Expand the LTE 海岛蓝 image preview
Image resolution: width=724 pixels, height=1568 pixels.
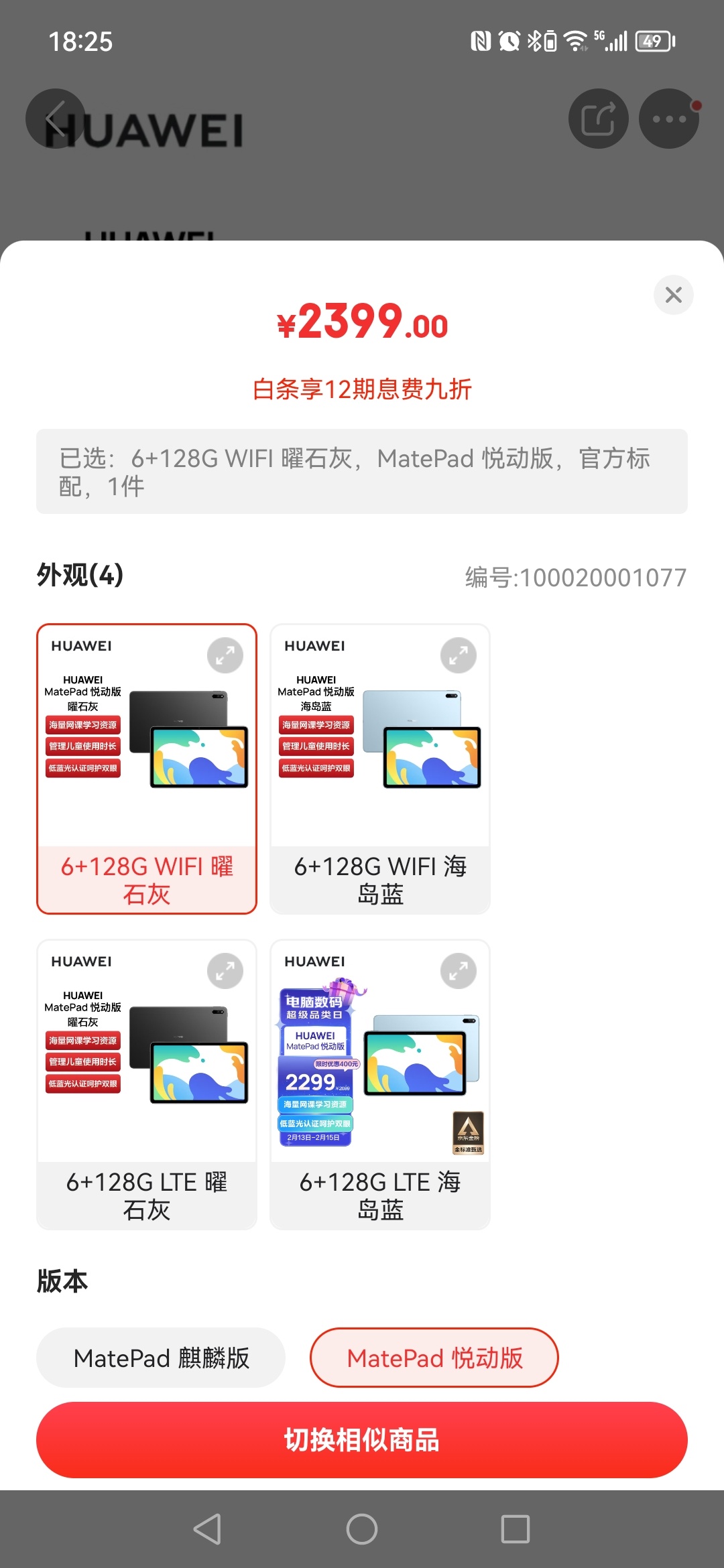click(458, 971)
